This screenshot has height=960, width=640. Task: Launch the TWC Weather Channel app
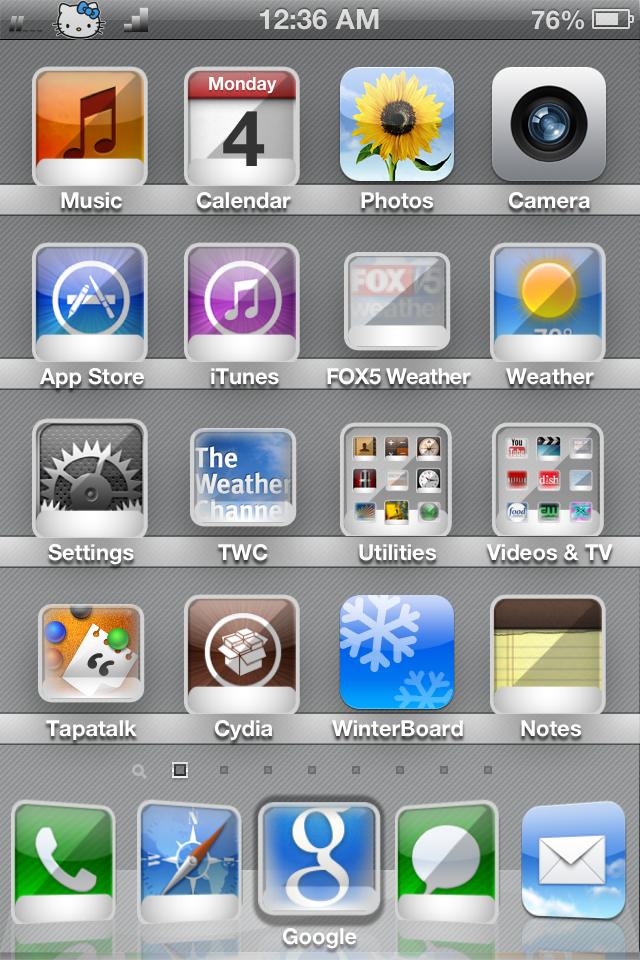(242, 478)
